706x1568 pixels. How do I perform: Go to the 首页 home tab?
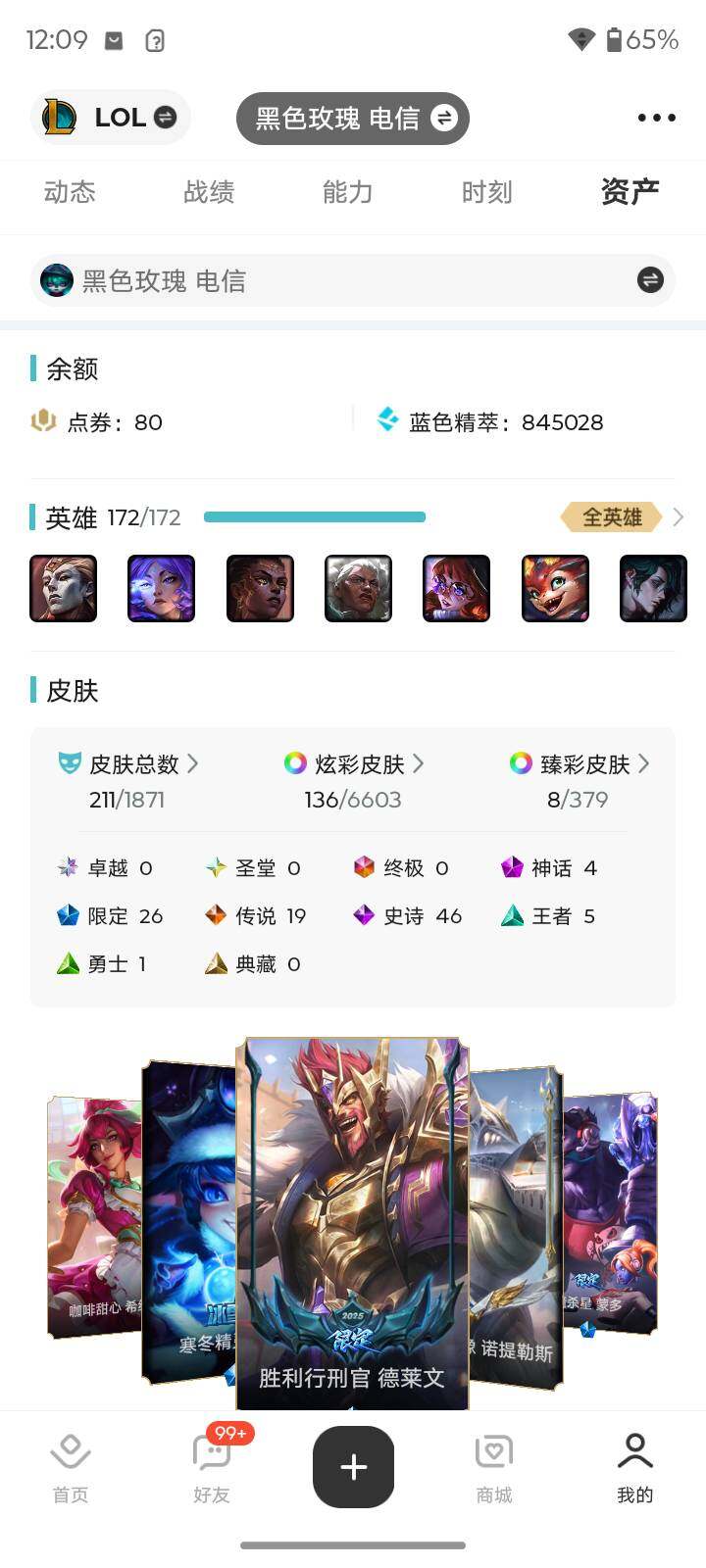pyautogui.click(x=71, y=1467)
